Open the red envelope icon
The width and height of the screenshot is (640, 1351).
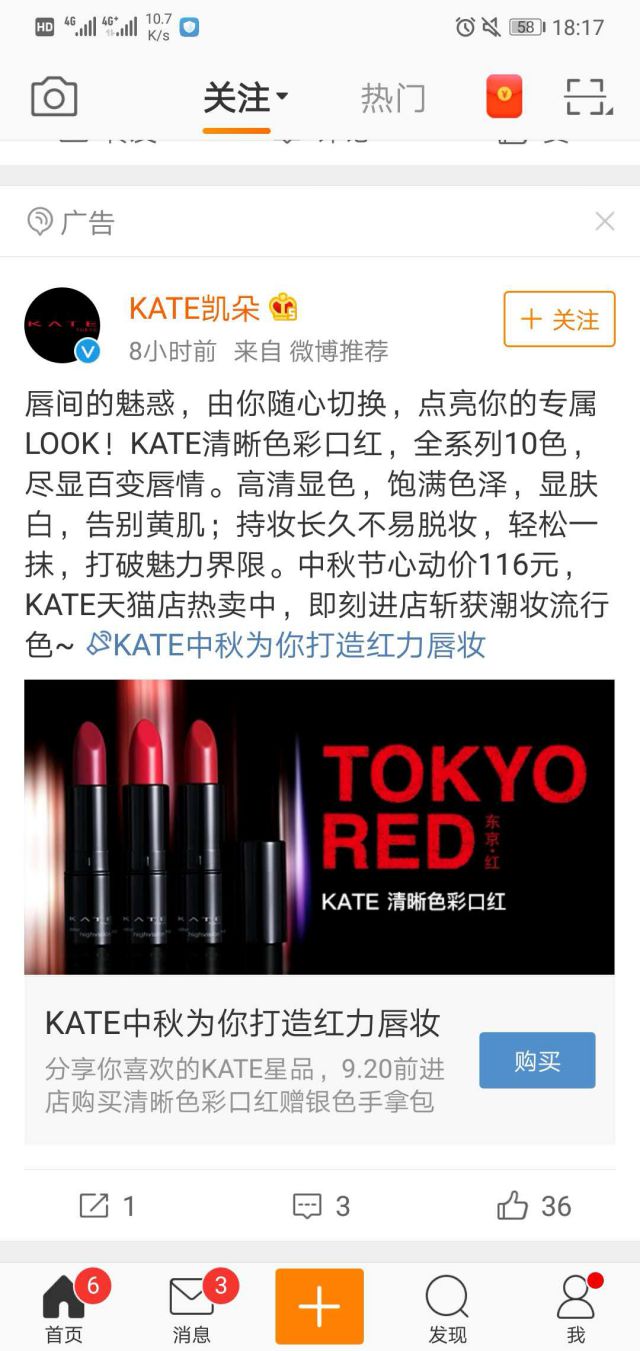(x=504, y=97)
